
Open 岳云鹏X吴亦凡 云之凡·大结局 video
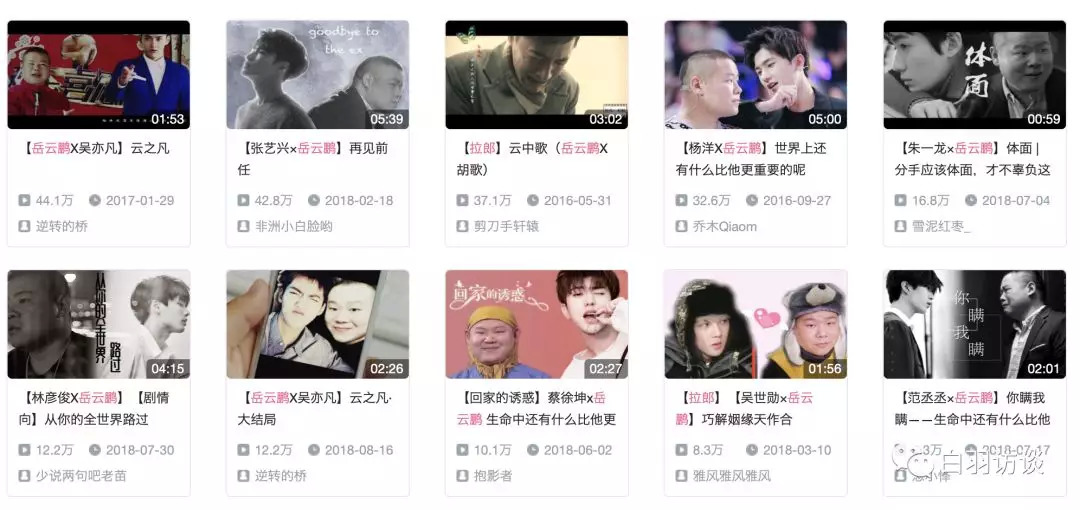pos(317,324)
